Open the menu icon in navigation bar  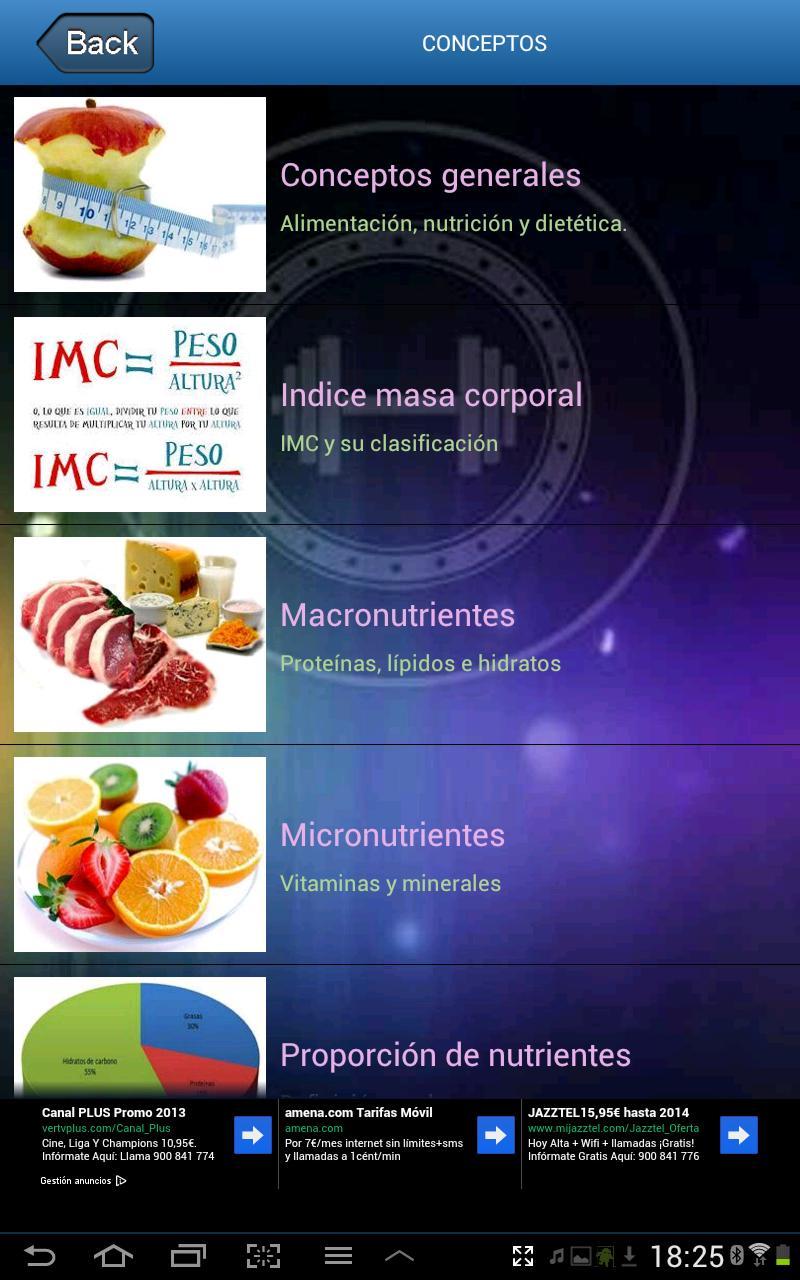(338, 1255)
